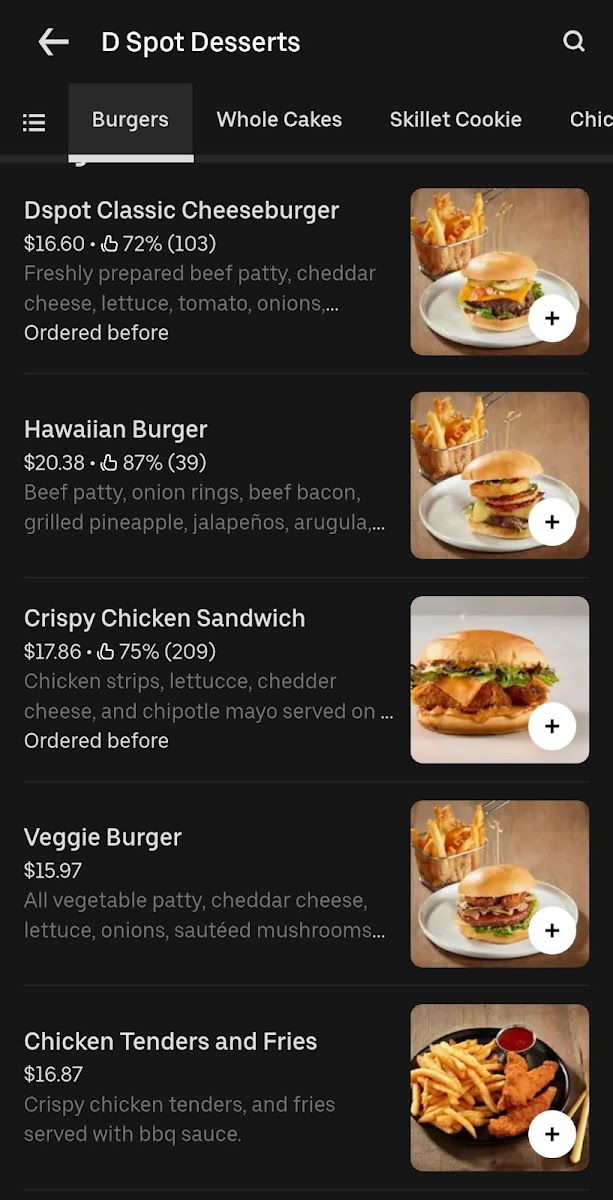Add Dspot Classic Cheeseburger to cart
Viewport: 613px width, 1200px height.
click(x=552, y=318)
